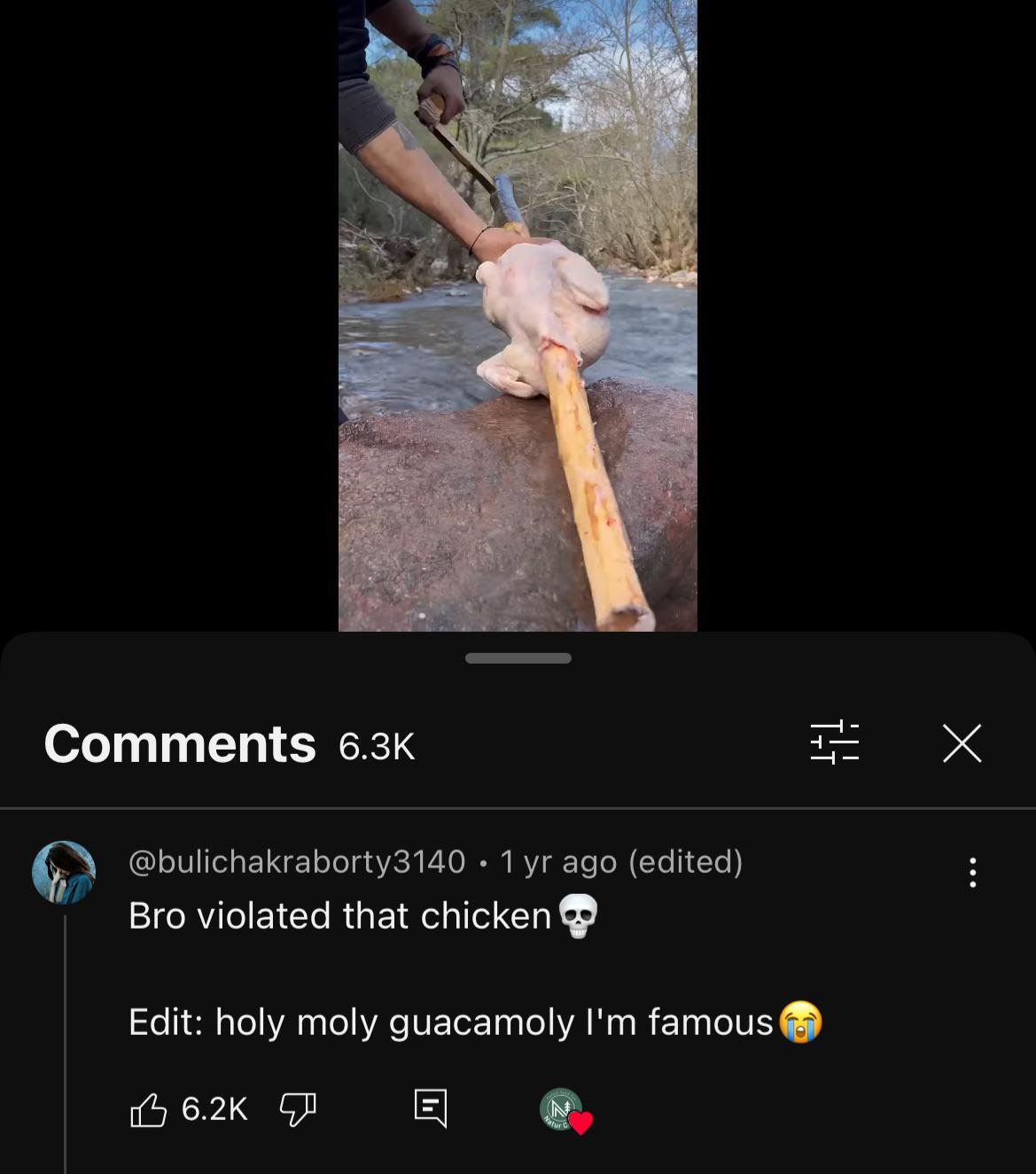The image size is (1036, 1174).
Task: Dislike the comment by bulichakraborty3140
Action: click(298, 1109)
